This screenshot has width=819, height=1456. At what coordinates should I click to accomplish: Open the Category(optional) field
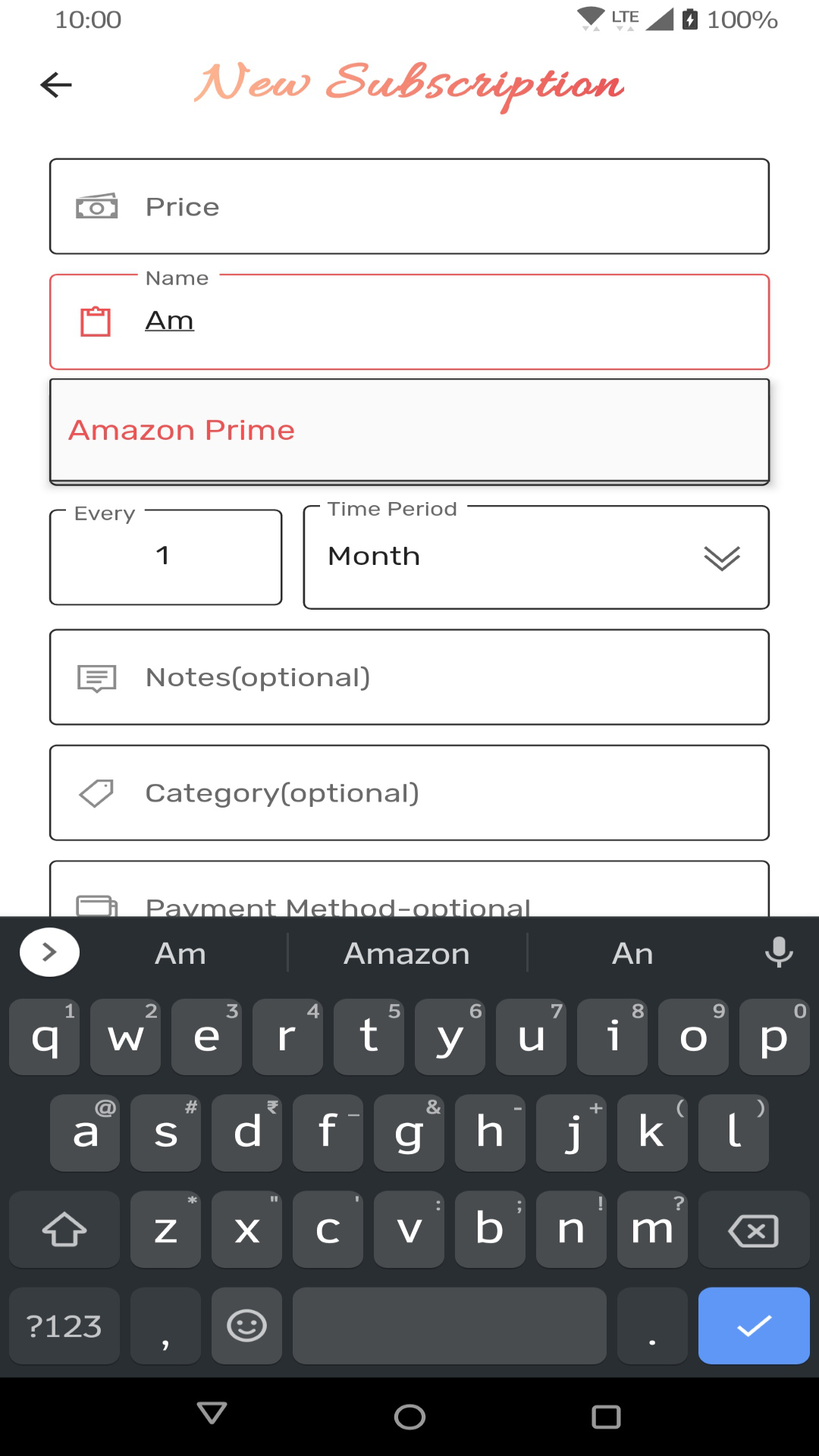click(409, 793)
